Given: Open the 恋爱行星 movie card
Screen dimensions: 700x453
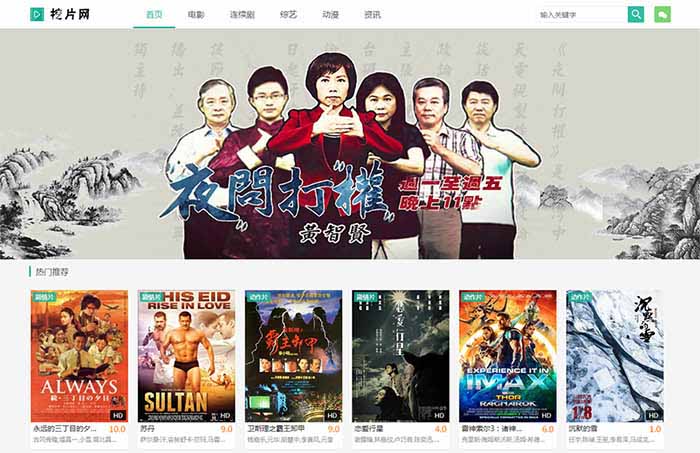Looking at the screenshot, I should pyautogui.click(x=400, y=356).
